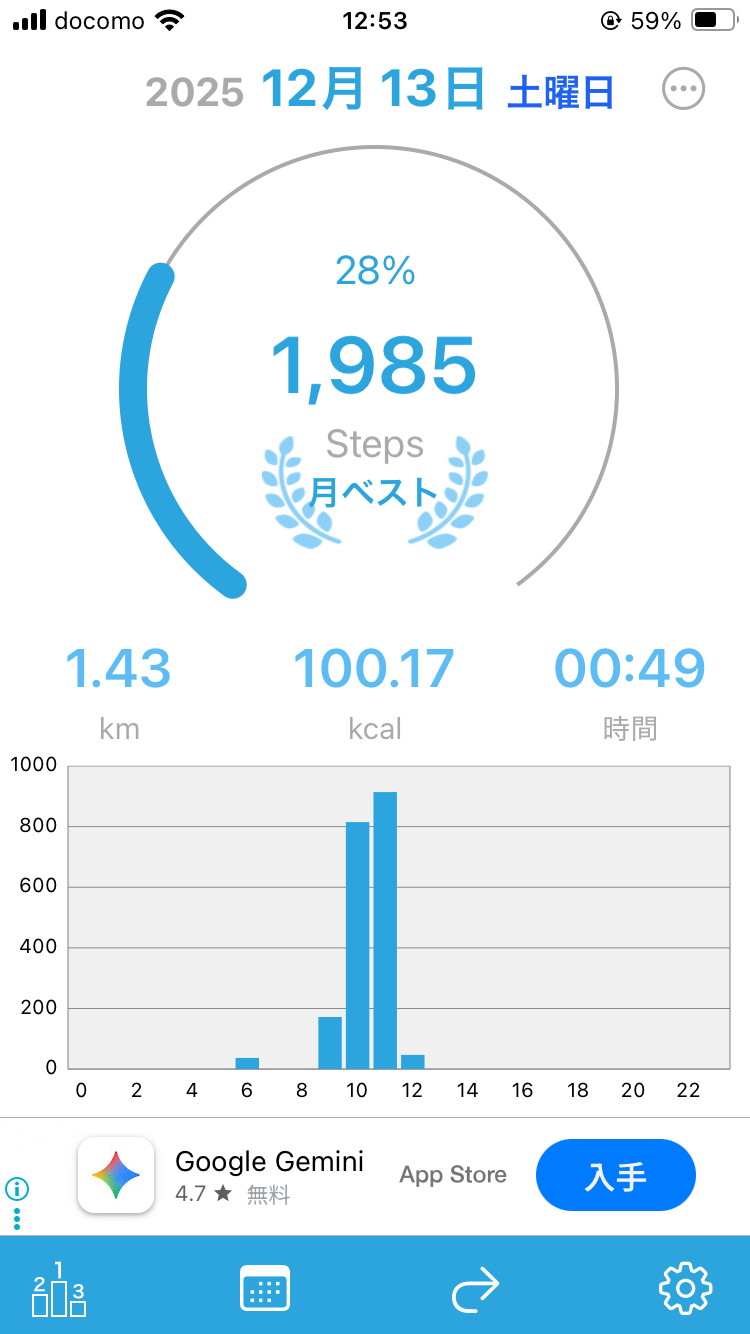750x1334 pixels.
Task: Open the settings gear
Action: point(686,1288)
